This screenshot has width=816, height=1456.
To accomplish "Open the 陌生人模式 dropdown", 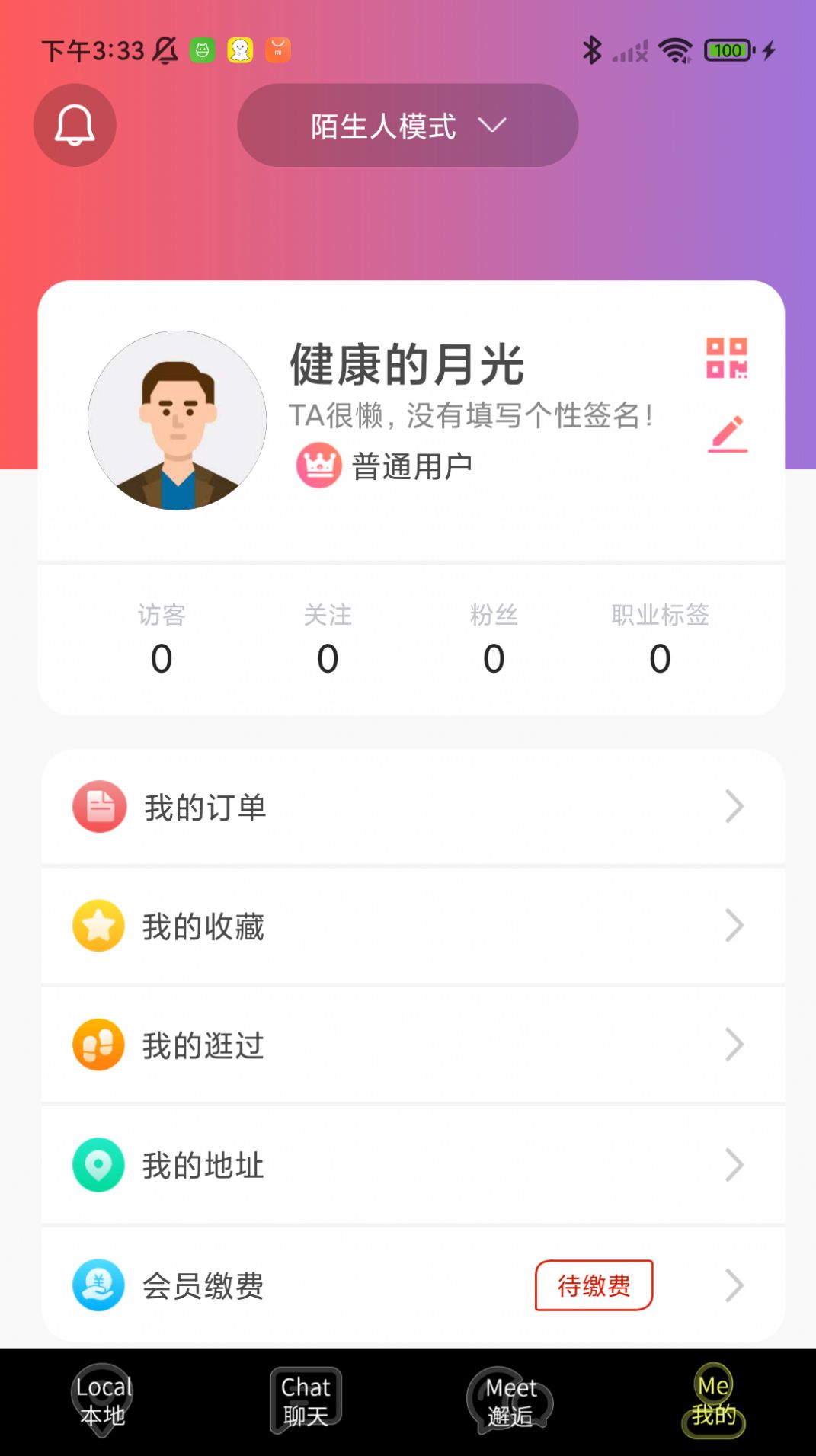I will point(407,125).
